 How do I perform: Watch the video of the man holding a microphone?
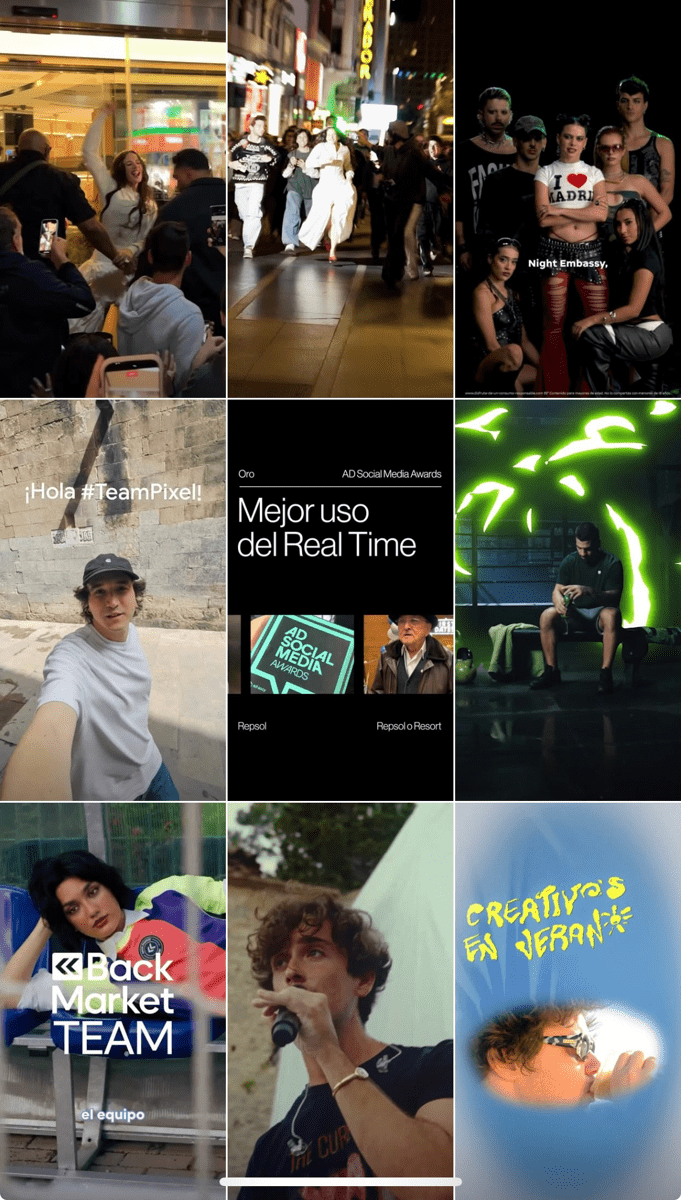(340, 1000)
